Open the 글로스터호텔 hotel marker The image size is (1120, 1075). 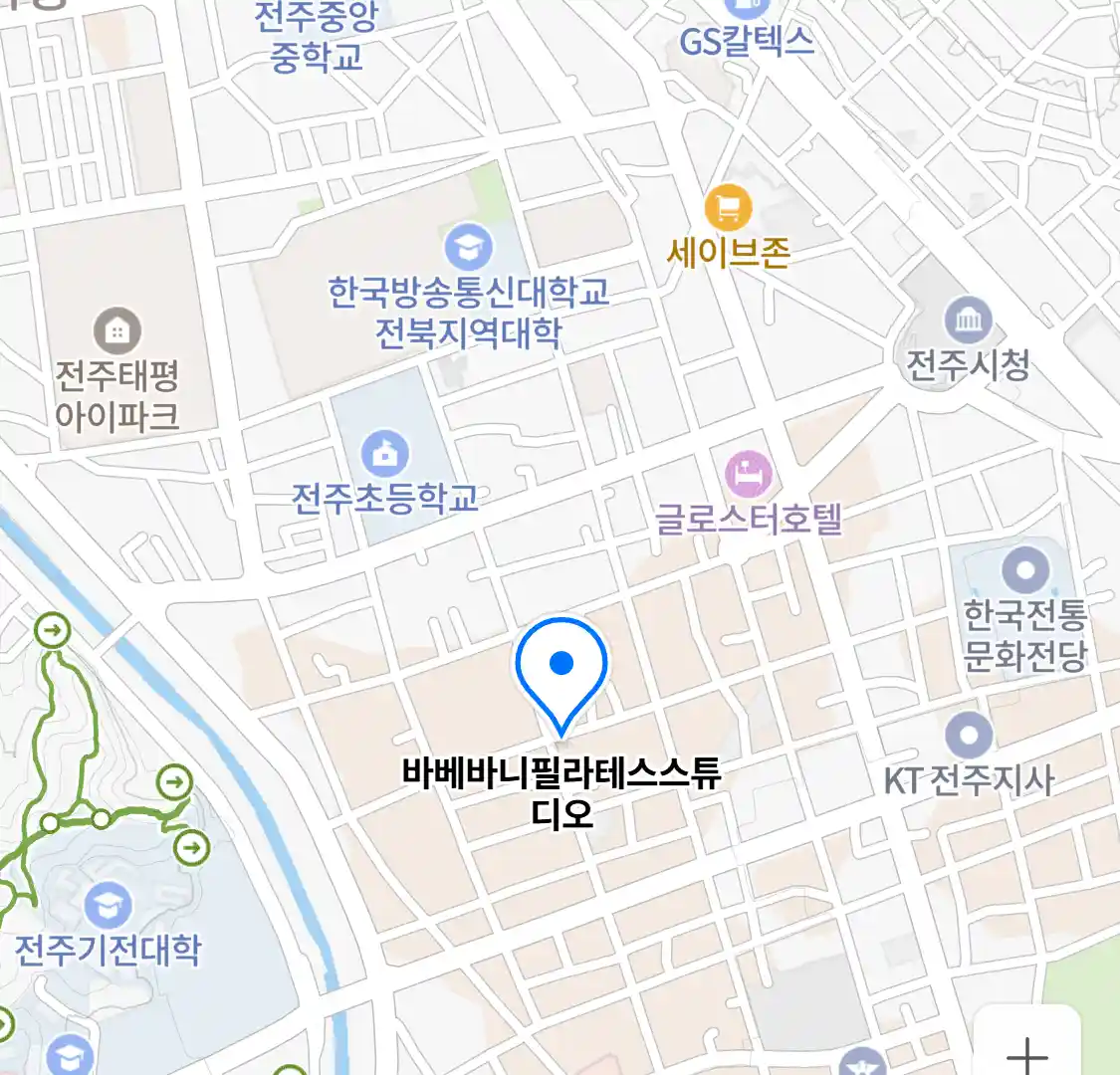point(749,474)
